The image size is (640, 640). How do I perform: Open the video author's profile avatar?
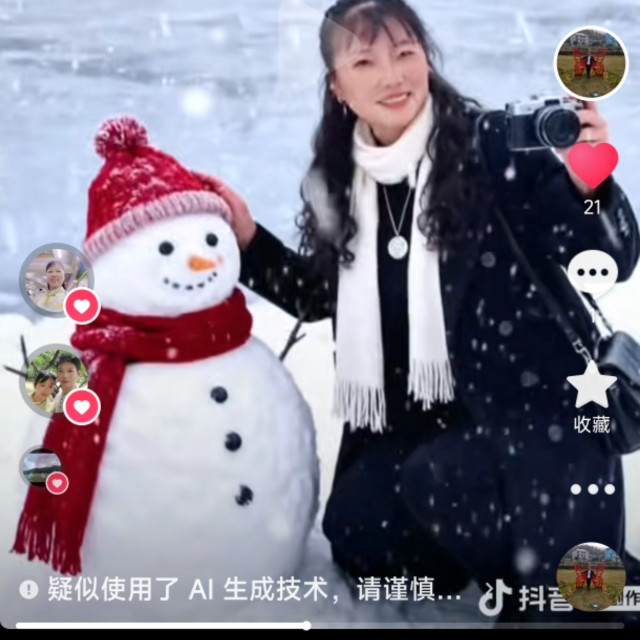590,62
